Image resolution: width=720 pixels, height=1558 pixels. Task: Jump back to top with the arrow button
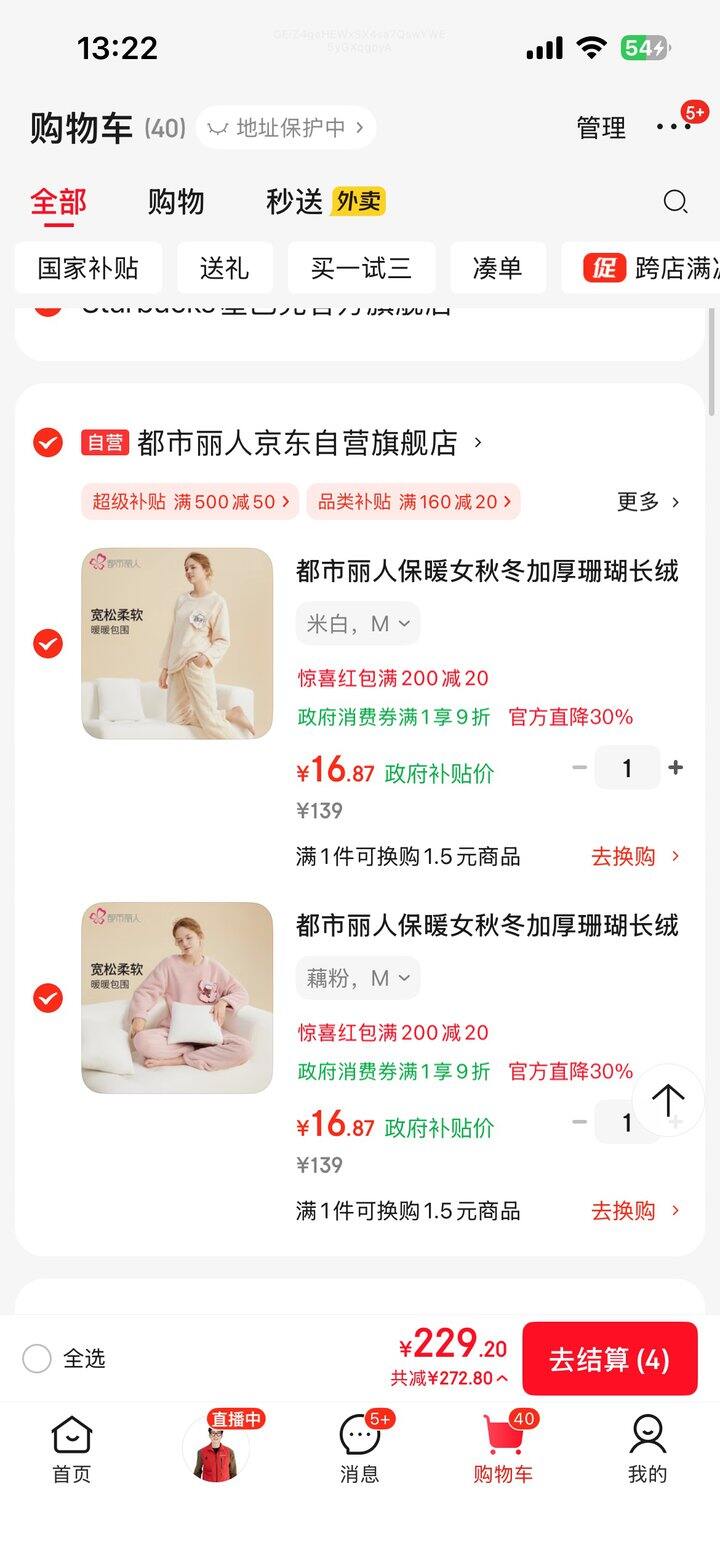tap(667, 1100)
